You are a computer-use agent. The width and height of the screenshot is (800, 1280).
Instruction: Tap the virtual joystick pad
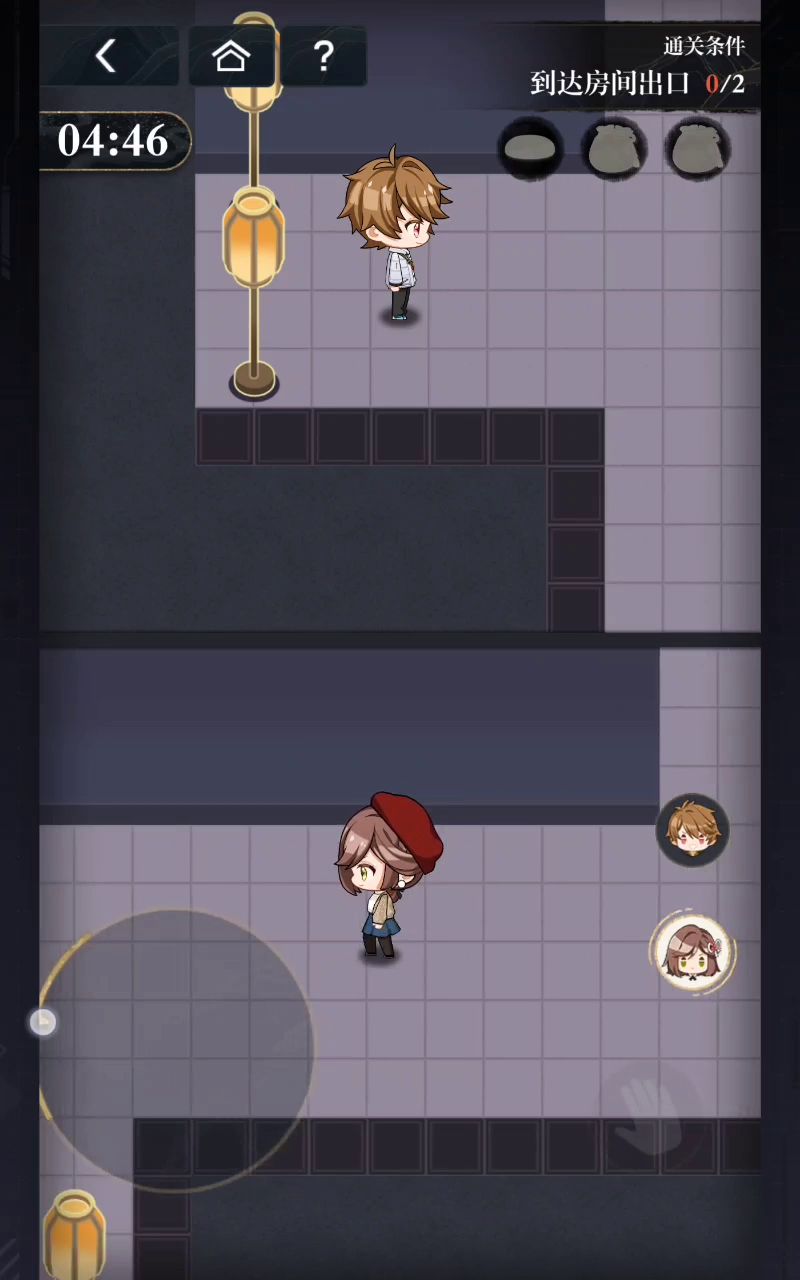tap(175, 1050)
